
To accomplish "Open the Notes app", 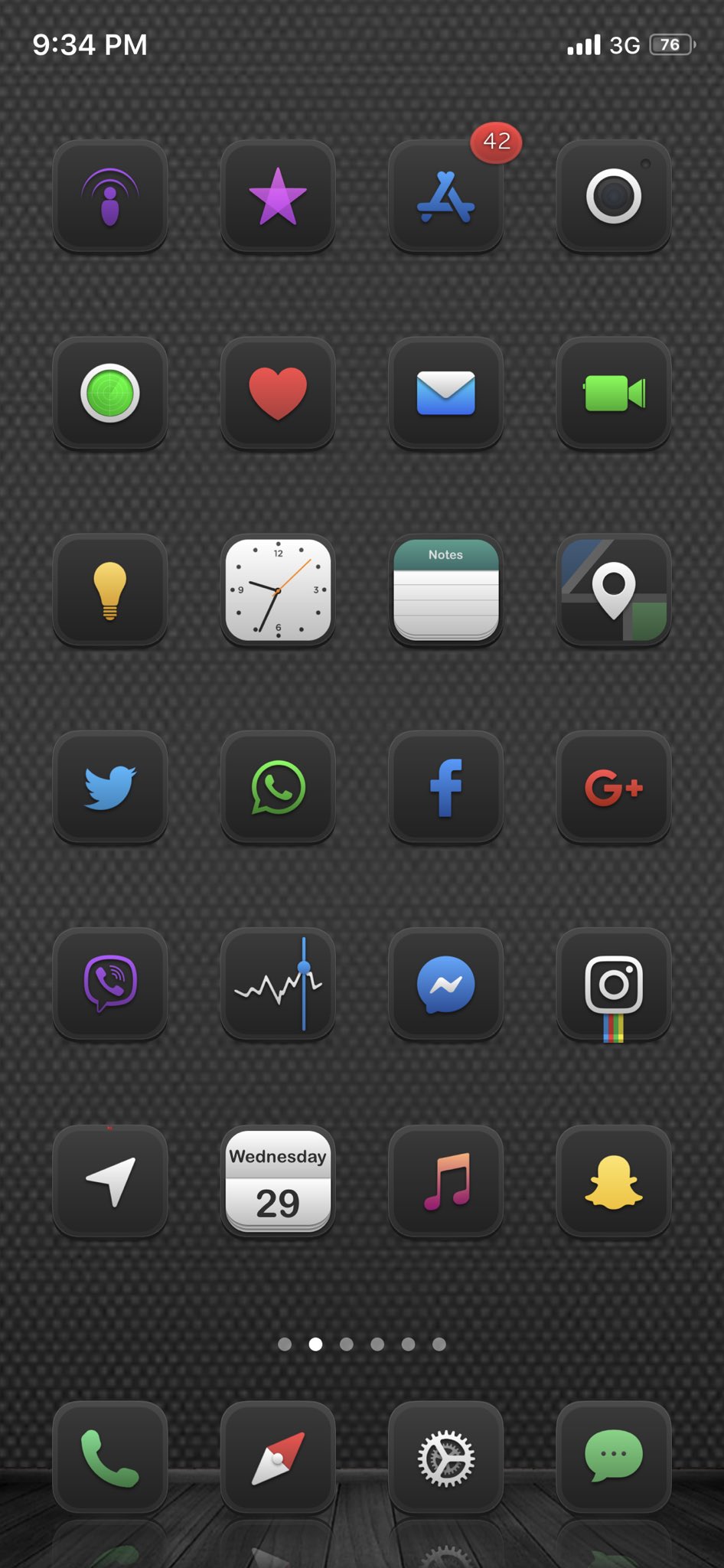I will (x=445, y=590).
